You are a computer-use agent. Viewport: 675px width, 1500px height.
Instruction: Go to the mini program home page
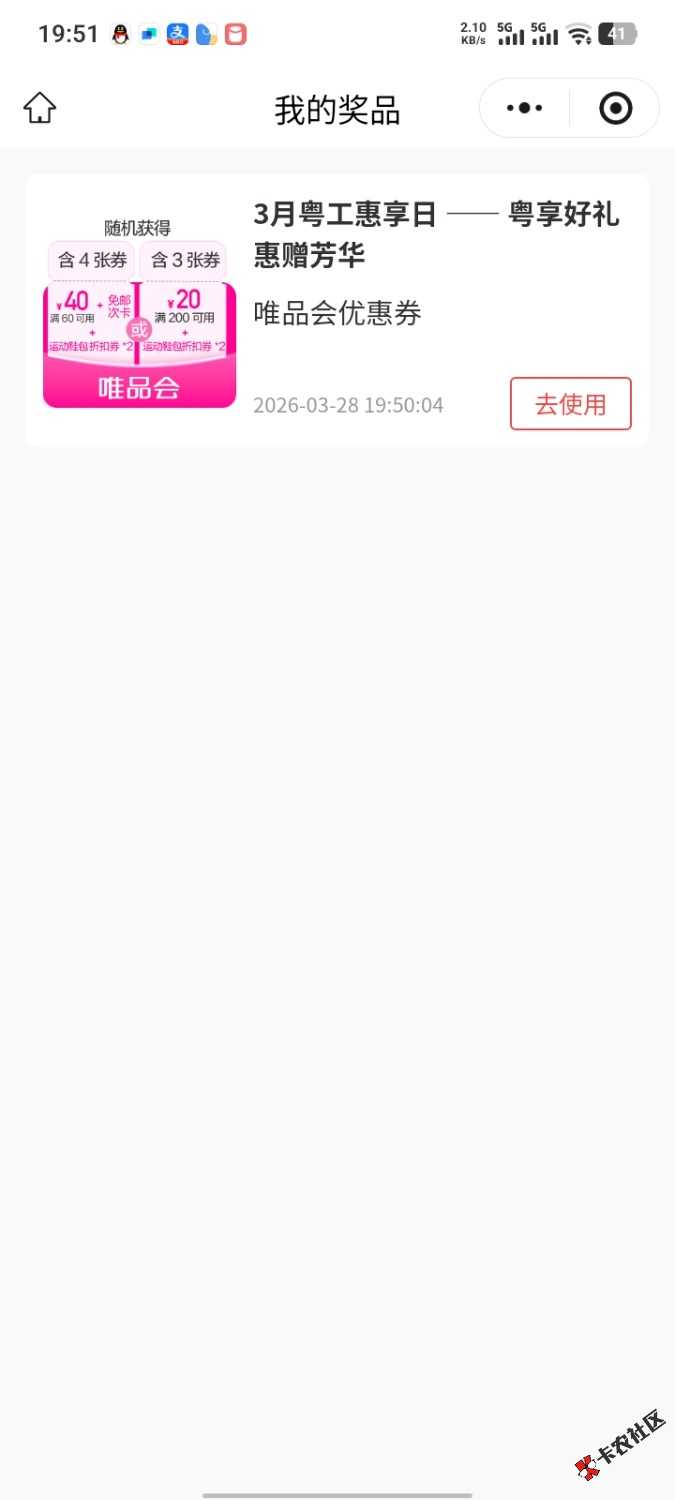(x=40, y=108)
